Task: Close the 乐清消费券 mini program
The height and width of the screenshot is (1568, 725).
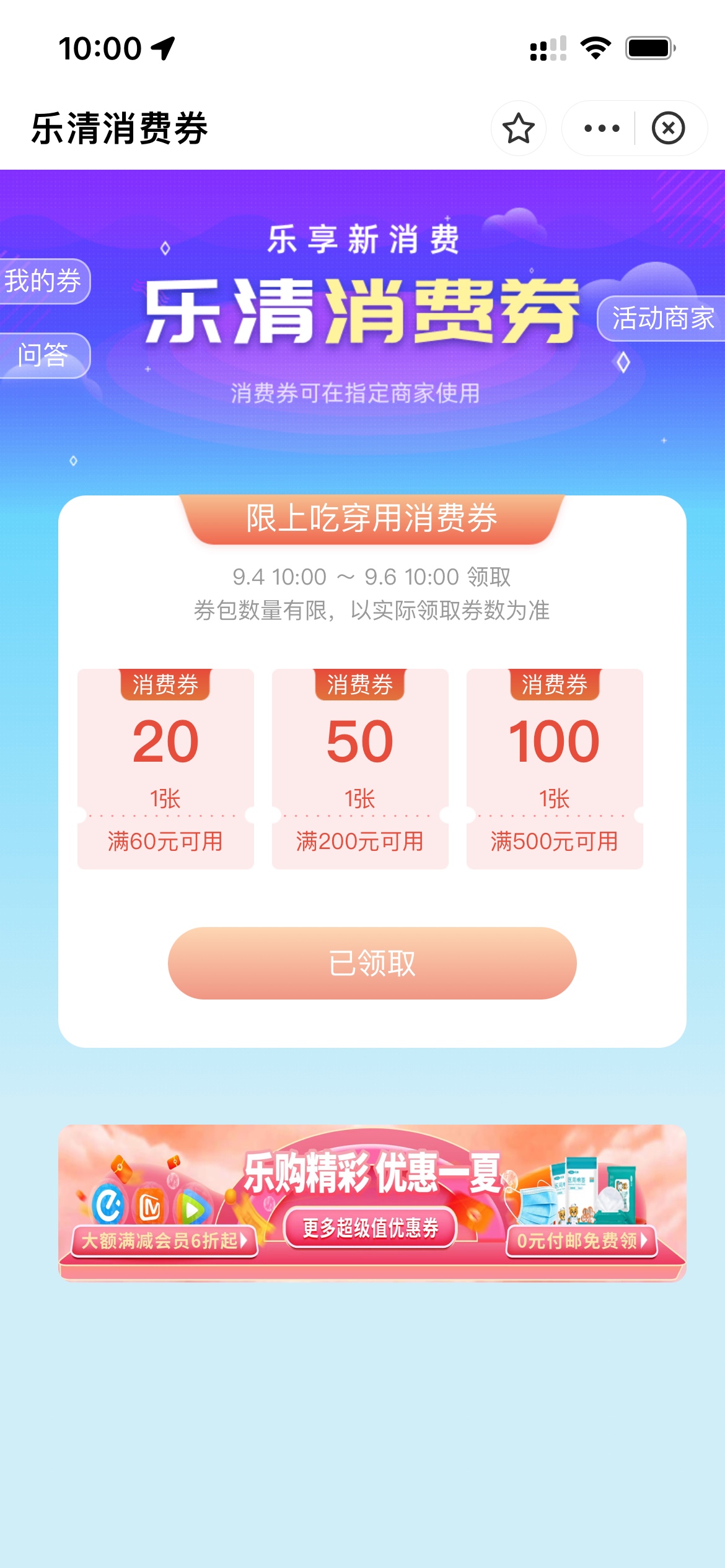Action: click(x=668, y=128)
